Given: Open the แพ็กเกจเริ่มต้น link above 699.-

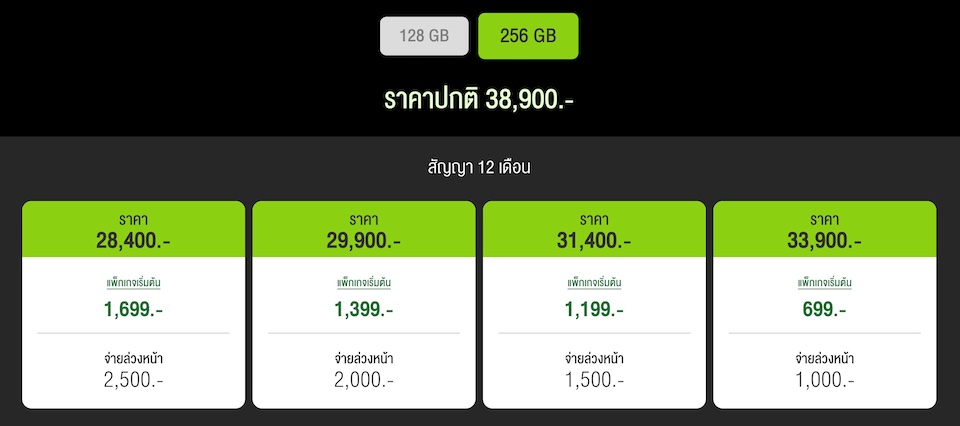Looking at the screenshot, I should click(824, 282).
